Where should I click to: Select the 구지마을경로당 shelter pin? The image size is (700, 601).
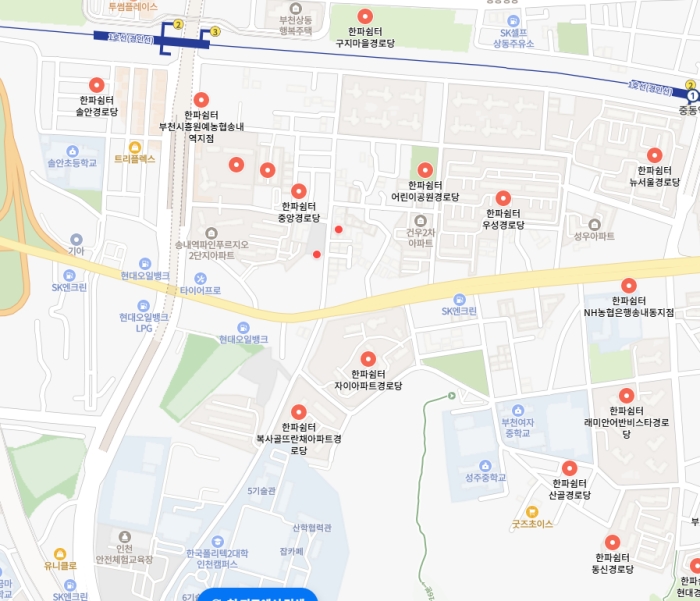click(x=364, y=17)
